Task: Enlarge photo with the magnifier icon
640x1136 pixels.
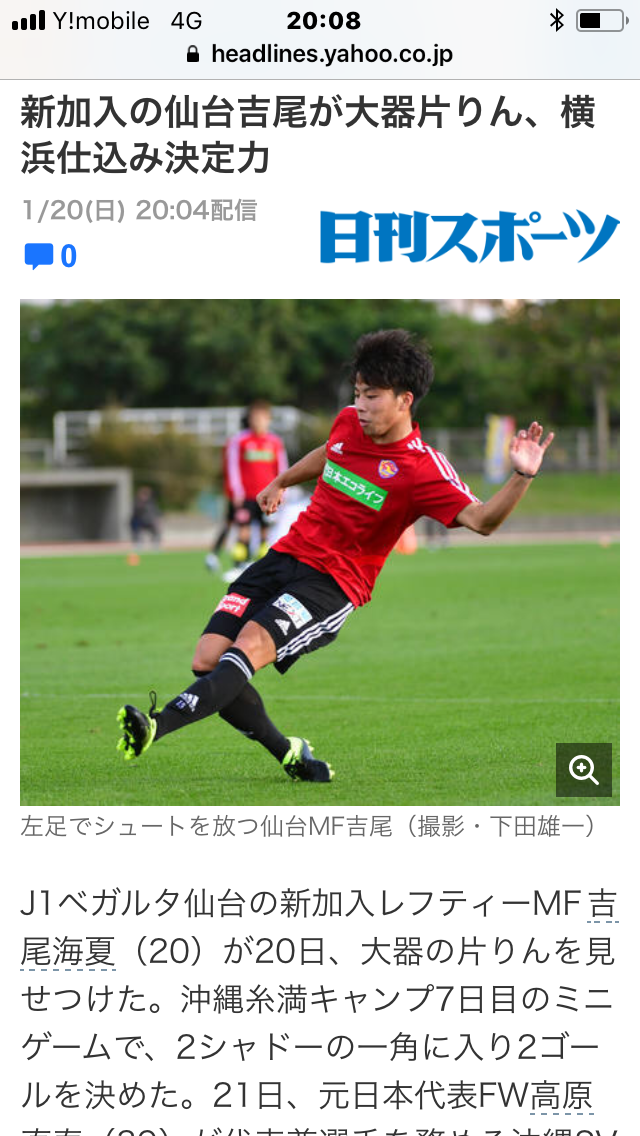Action: (x=583, y=769)
